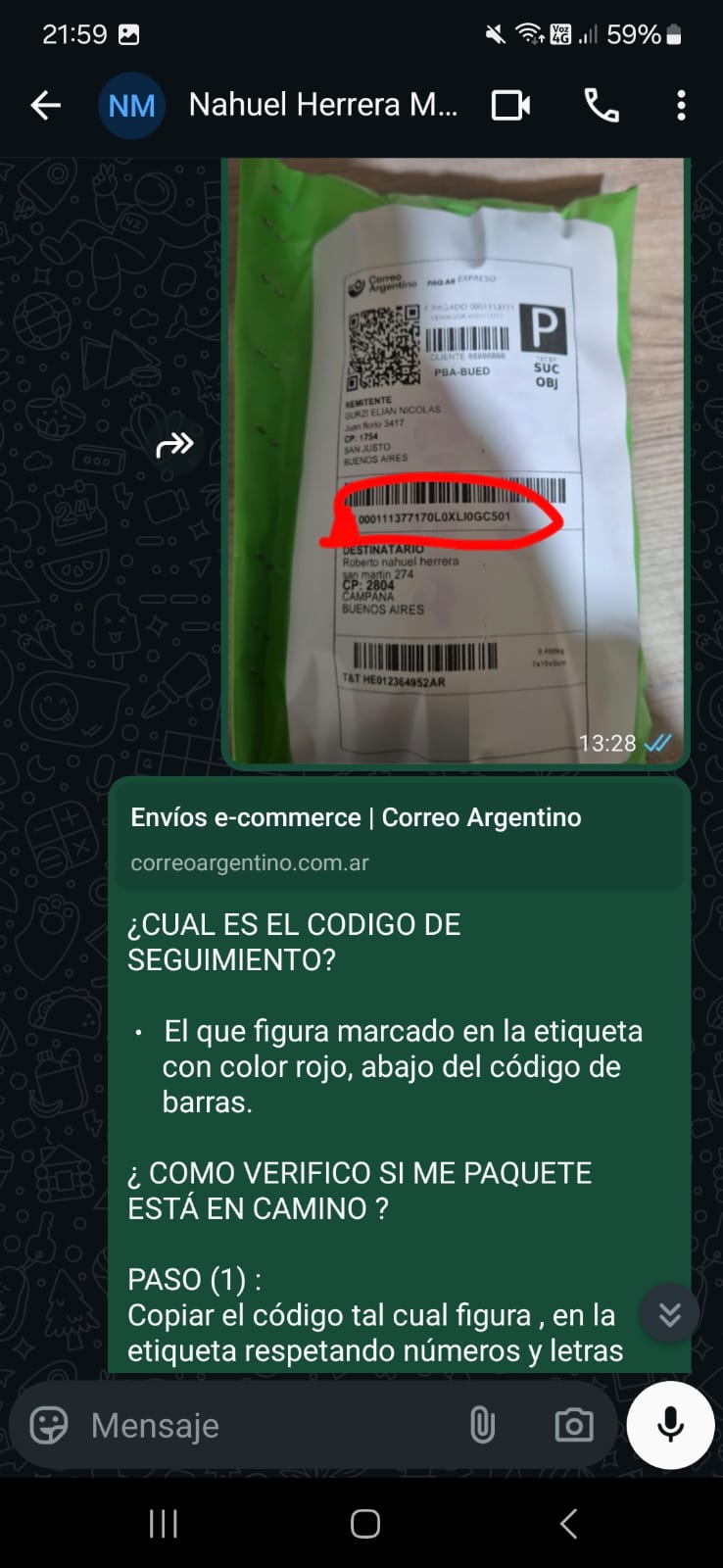This screenshot has height=1568, width=723.
Task: Jump to the latest messages
Action: pyautogui.click(x=669, y=1313)
